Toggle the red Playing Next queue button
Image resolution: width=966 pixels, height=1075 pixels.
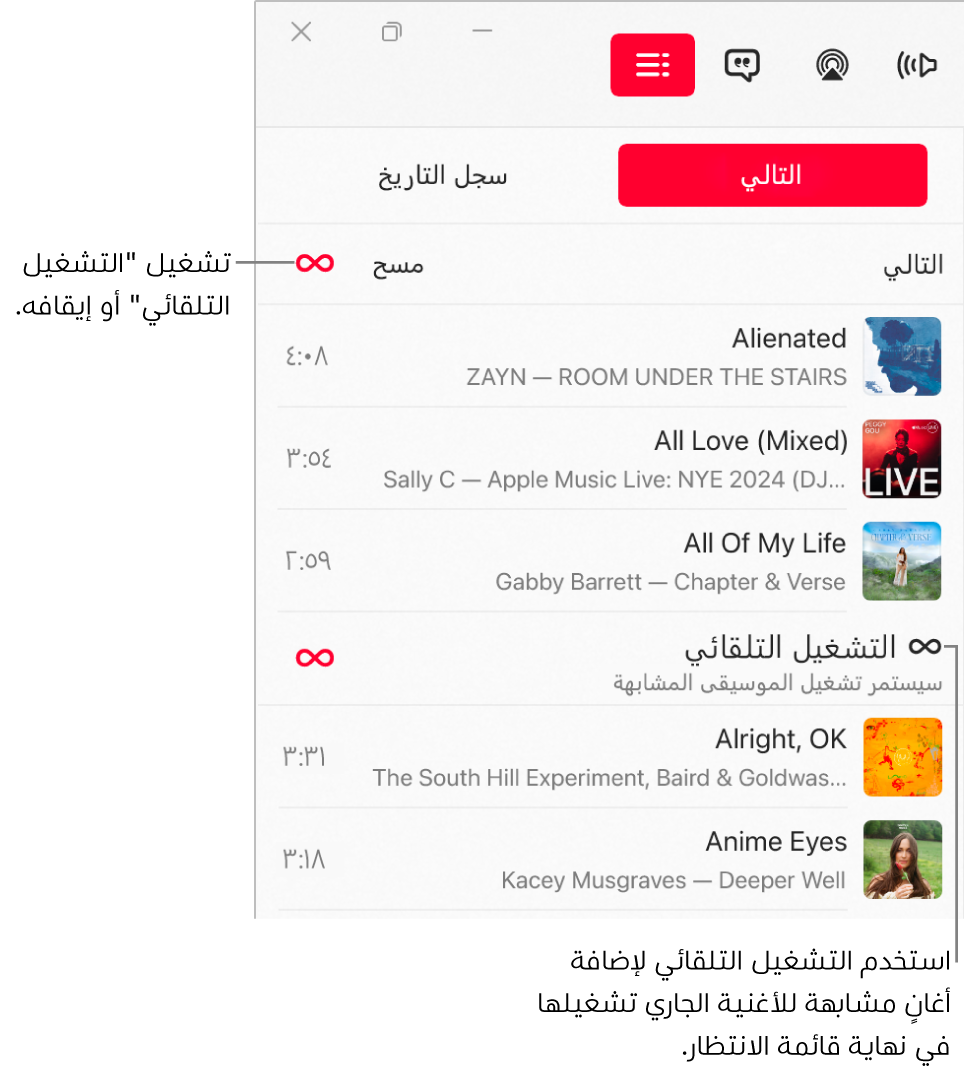coord(652,65)
